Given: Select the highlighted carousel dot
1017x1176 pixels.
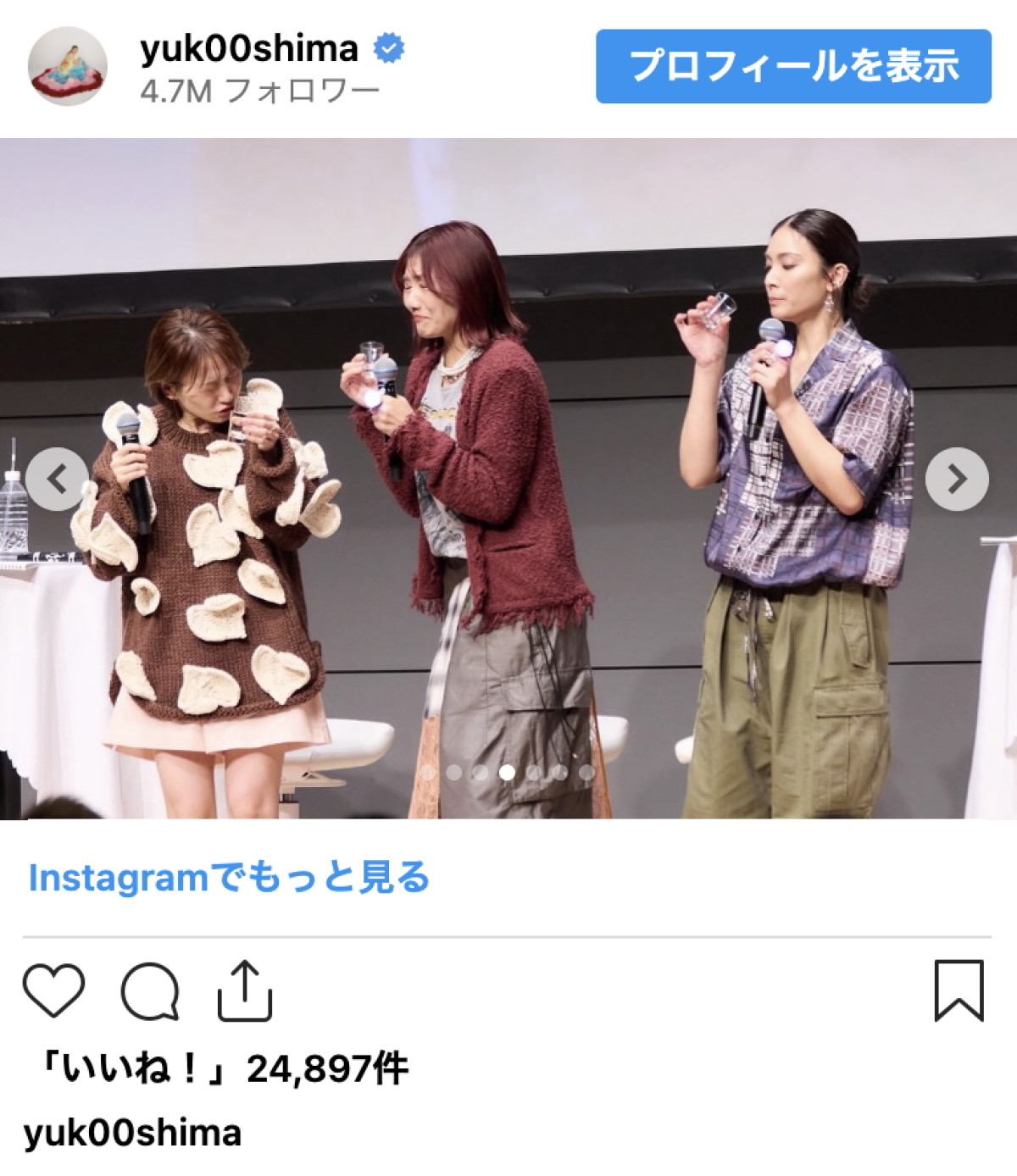Looking at the screenshot, I should point(507,772).
